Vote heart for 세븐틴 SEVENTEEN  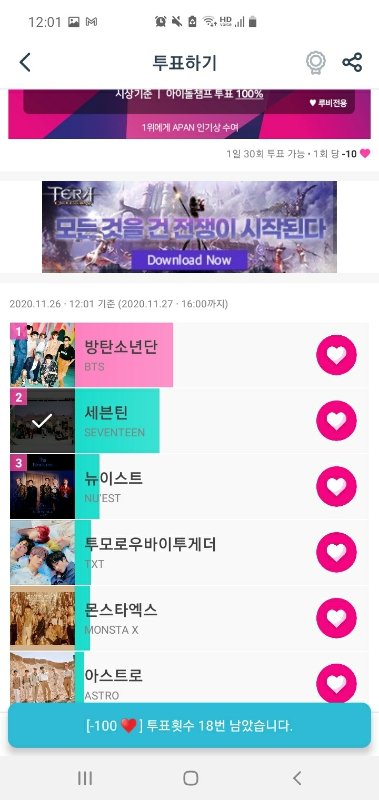tap(336, 420)
